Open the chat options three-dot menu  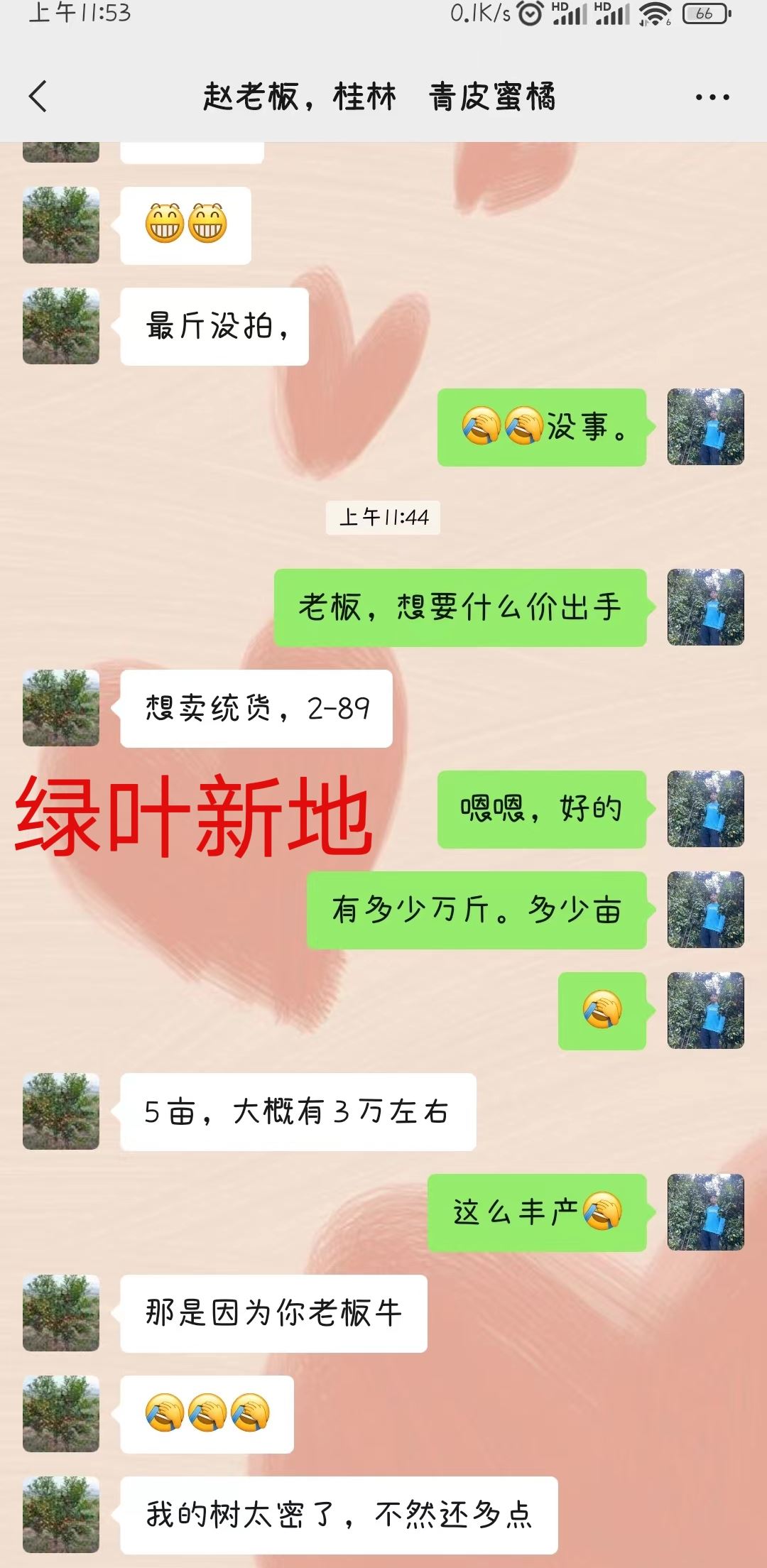[712, 97]
